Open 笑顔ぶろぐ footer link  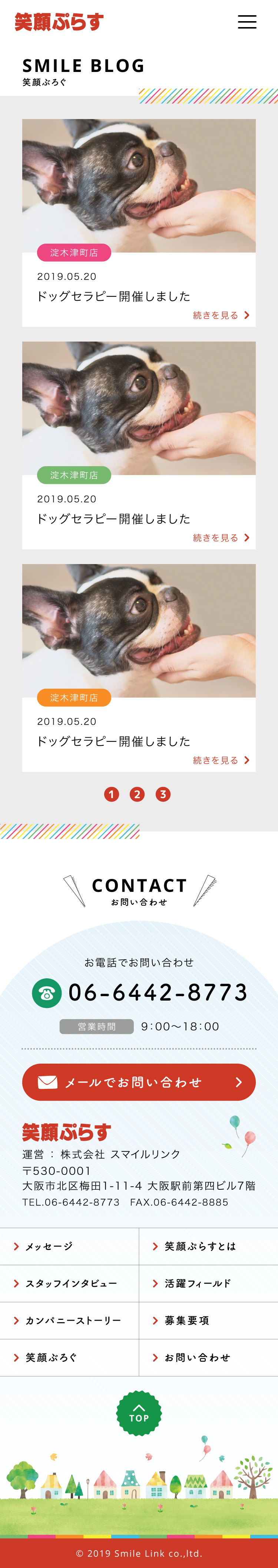click(x=69, y=1358)
